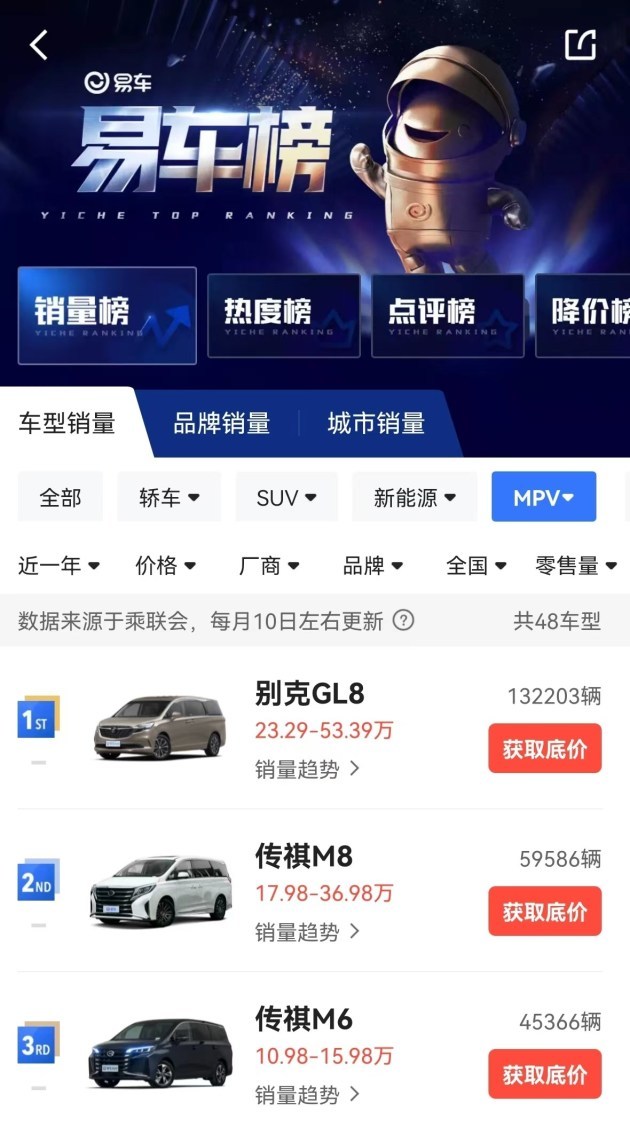Open the 新能源 filter dropdown
This screenshot has height=1127, width=630.
pos(414,497)
